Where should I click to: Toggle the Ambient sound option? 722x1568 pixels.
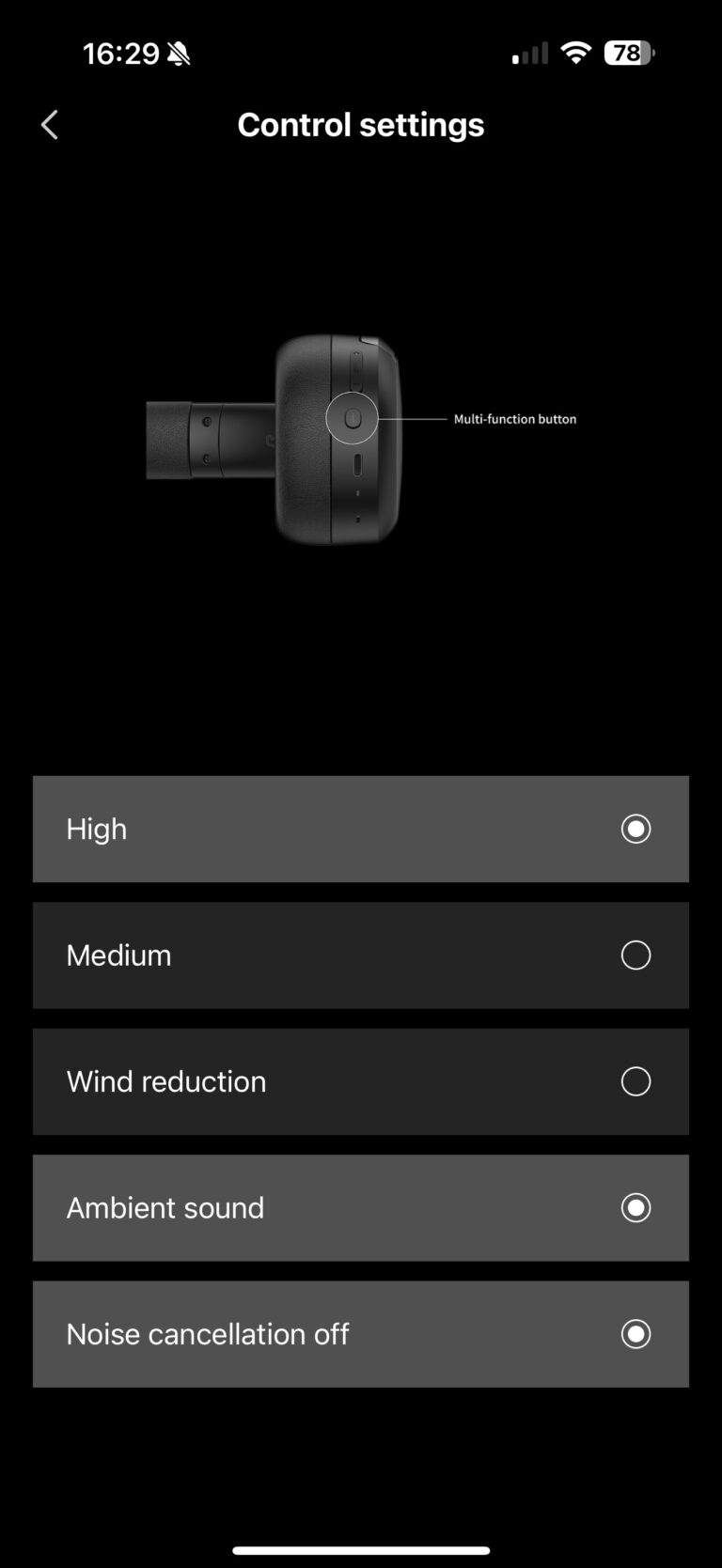(361, 1208)
